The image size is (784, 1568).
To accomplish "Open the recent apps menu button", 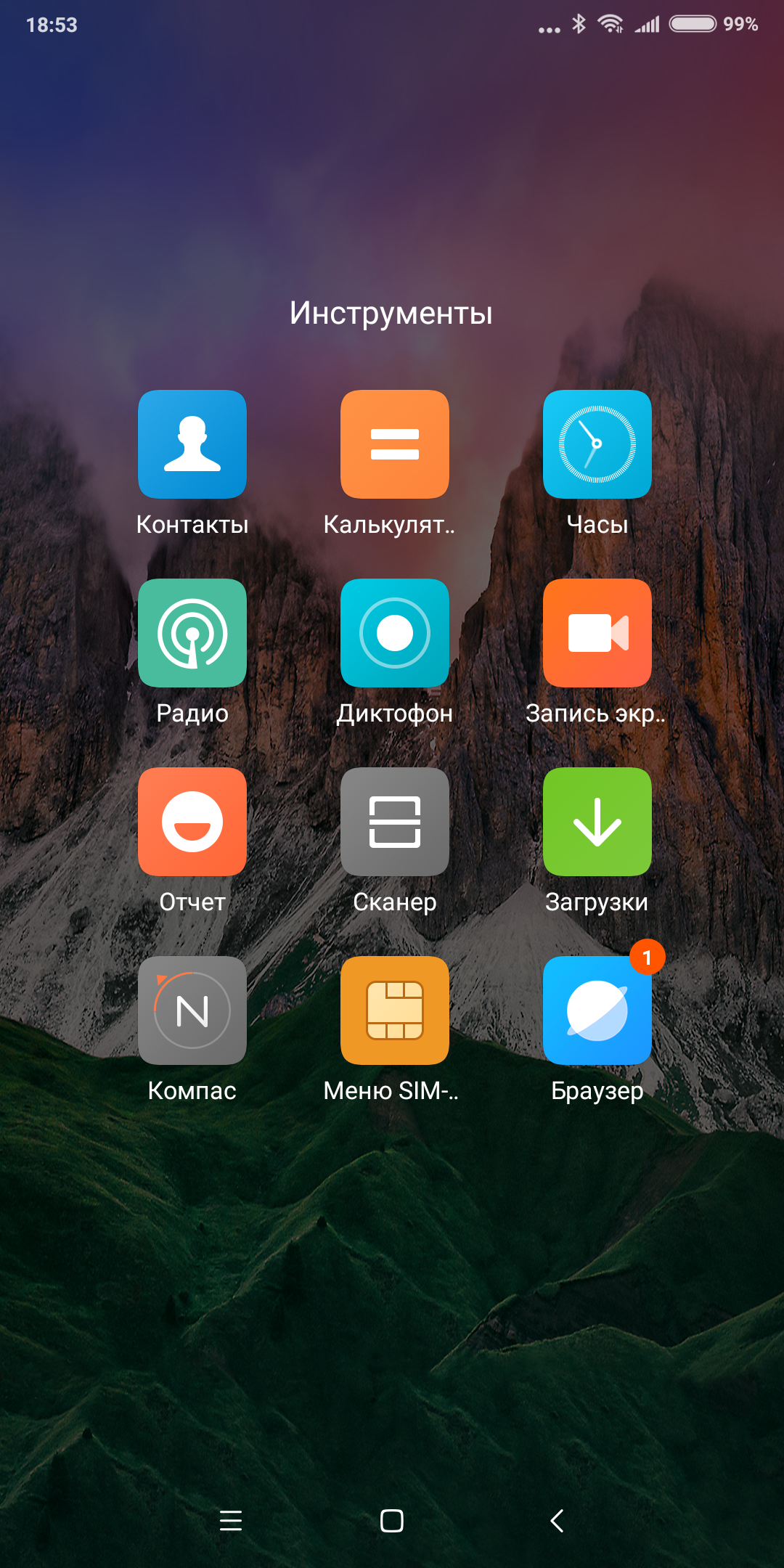I will coord(231,1520).
